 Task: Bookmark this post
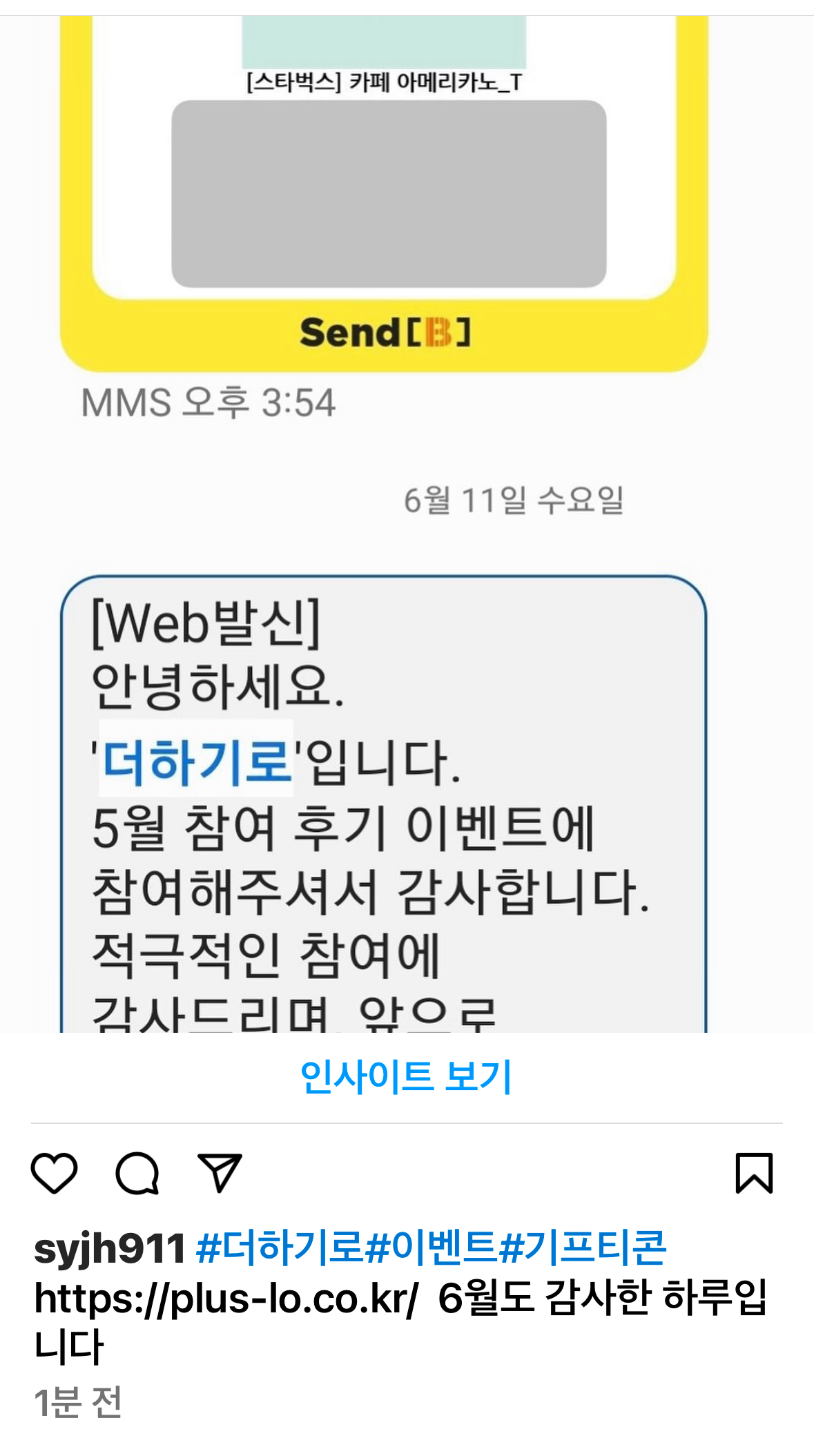coord(754,1172)
